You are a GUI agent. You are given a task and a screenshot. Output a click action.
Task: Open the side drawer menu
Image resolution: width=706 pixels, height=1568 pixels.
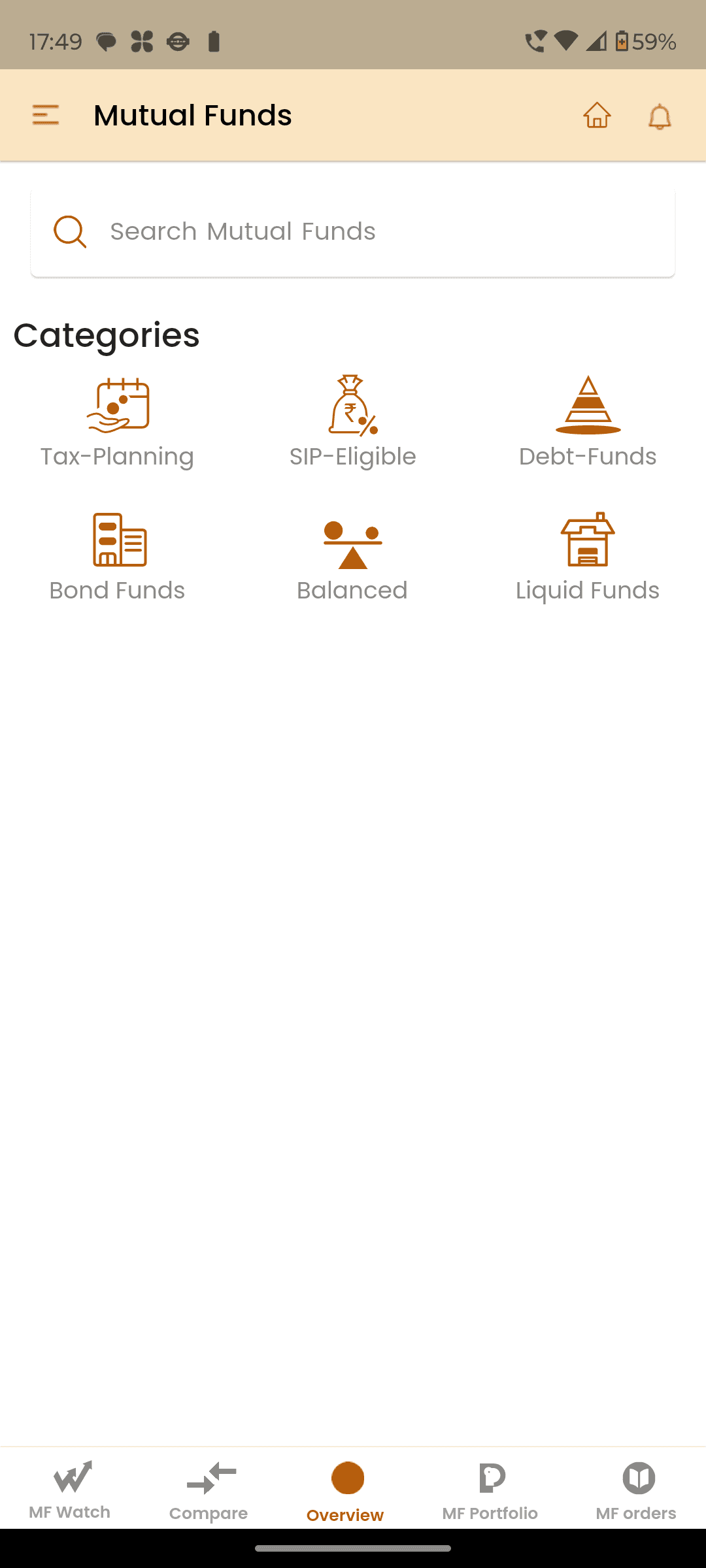coord(46,115)
